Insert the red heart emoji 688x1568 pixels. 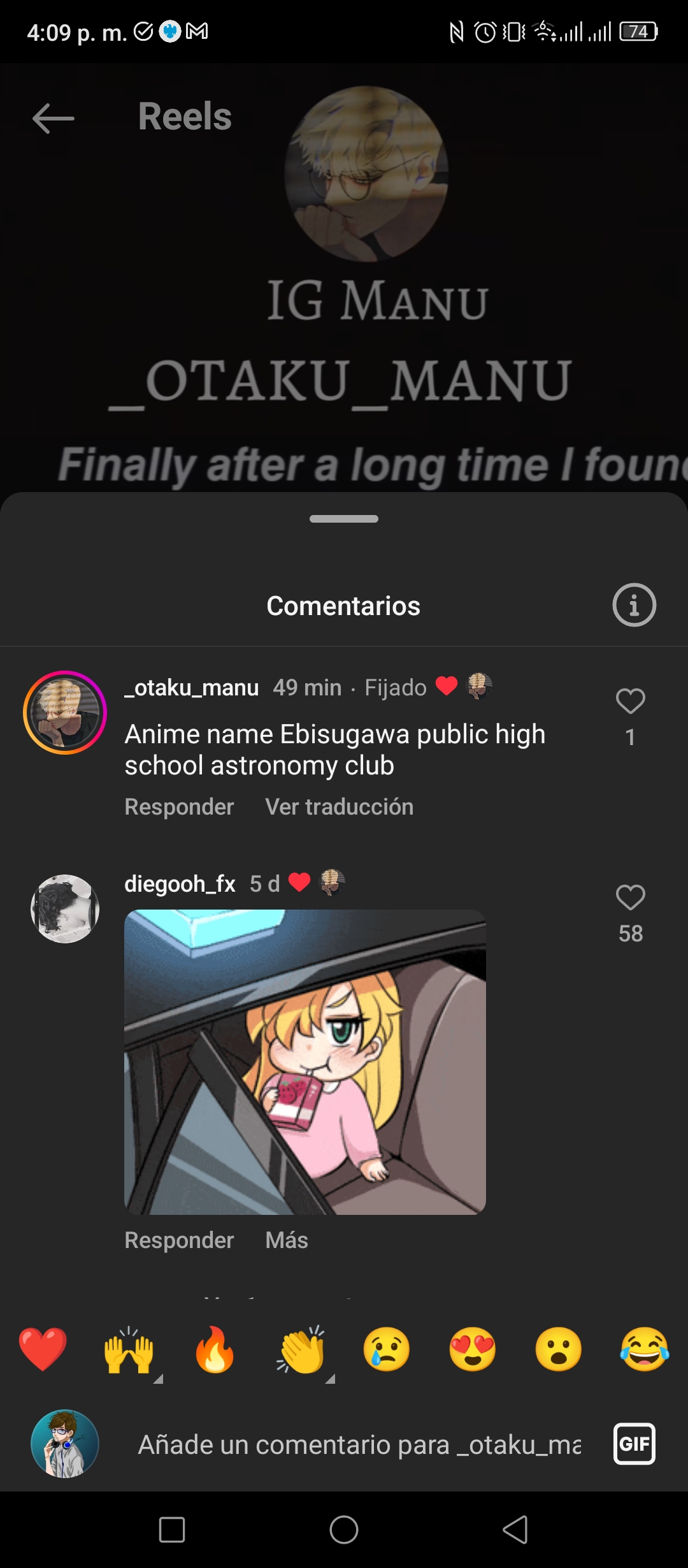coord(43,1349)
